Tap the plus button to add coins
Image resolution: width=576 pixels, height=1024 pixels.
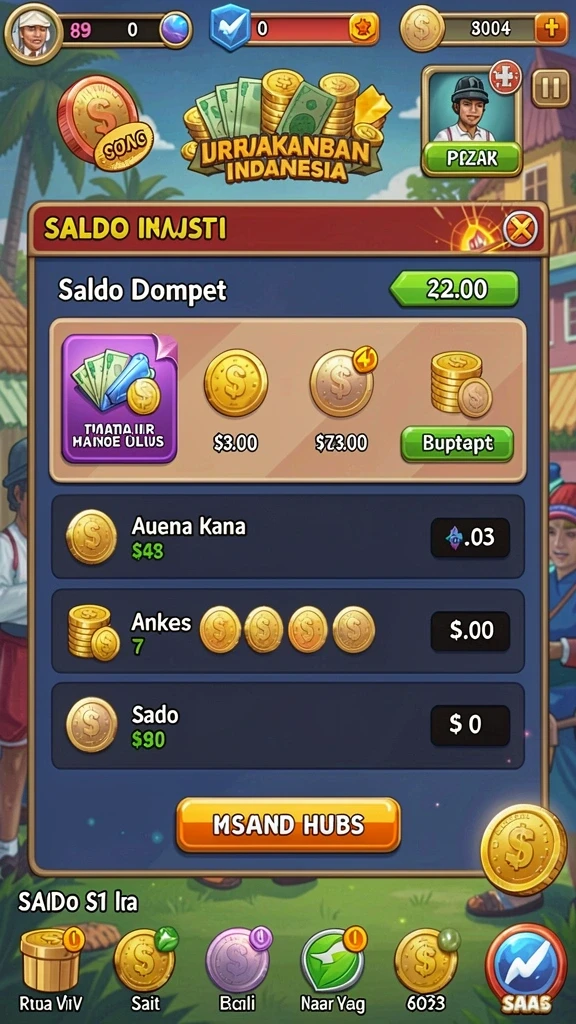[551, 29]
